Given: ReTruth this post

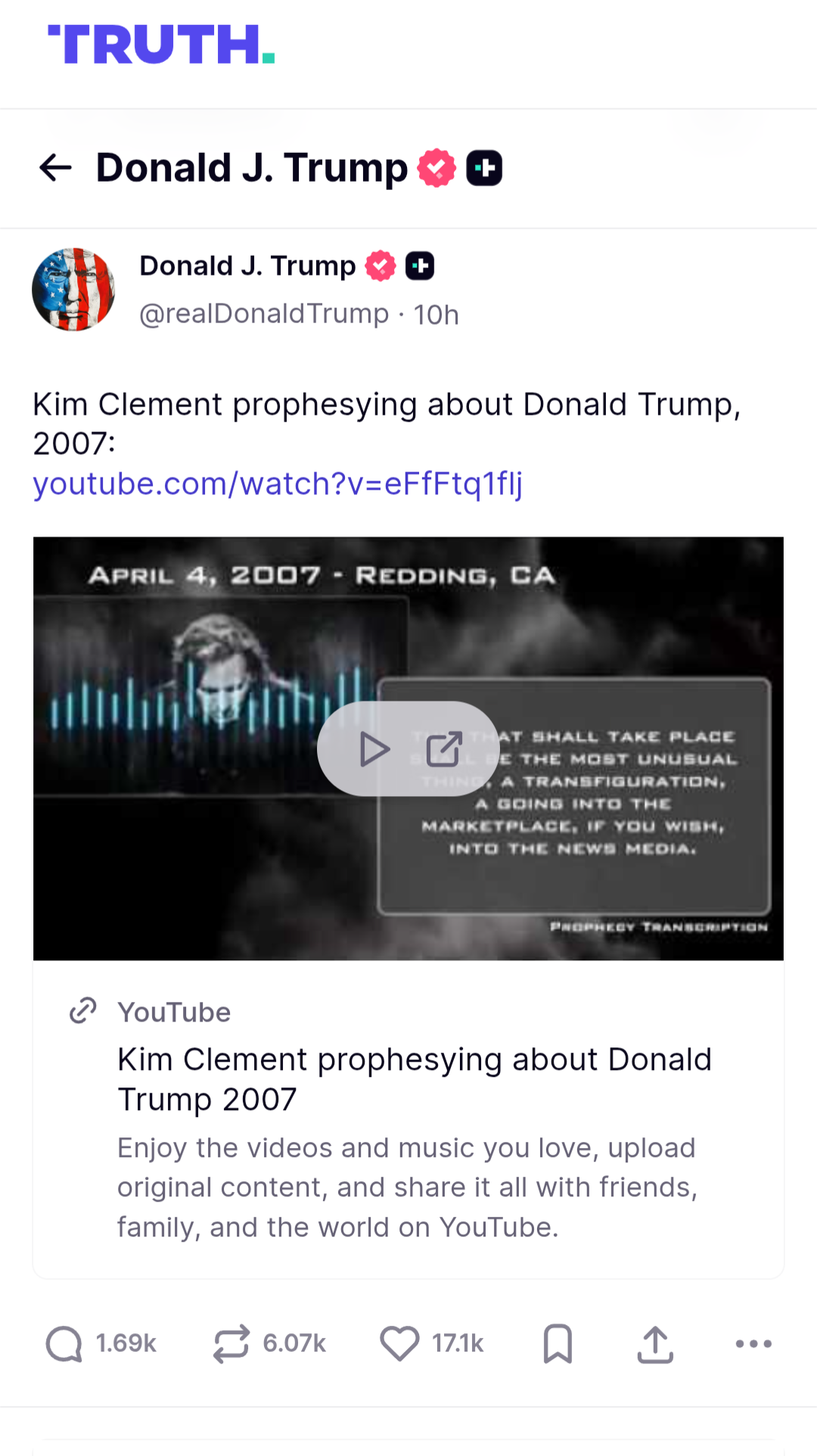Looking at the screenshot, I should point(231,1344).
